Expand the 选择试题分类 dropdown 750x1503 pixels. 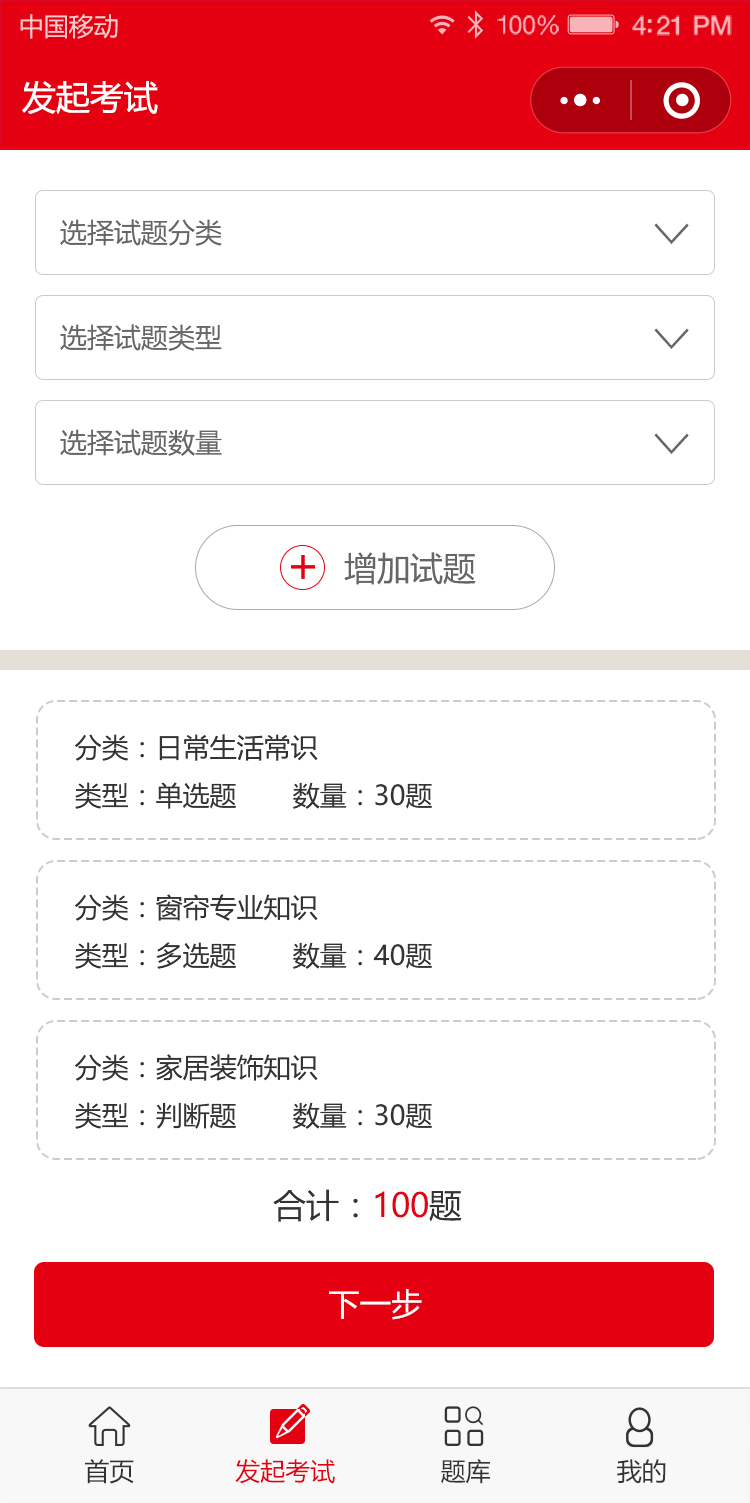375,232
